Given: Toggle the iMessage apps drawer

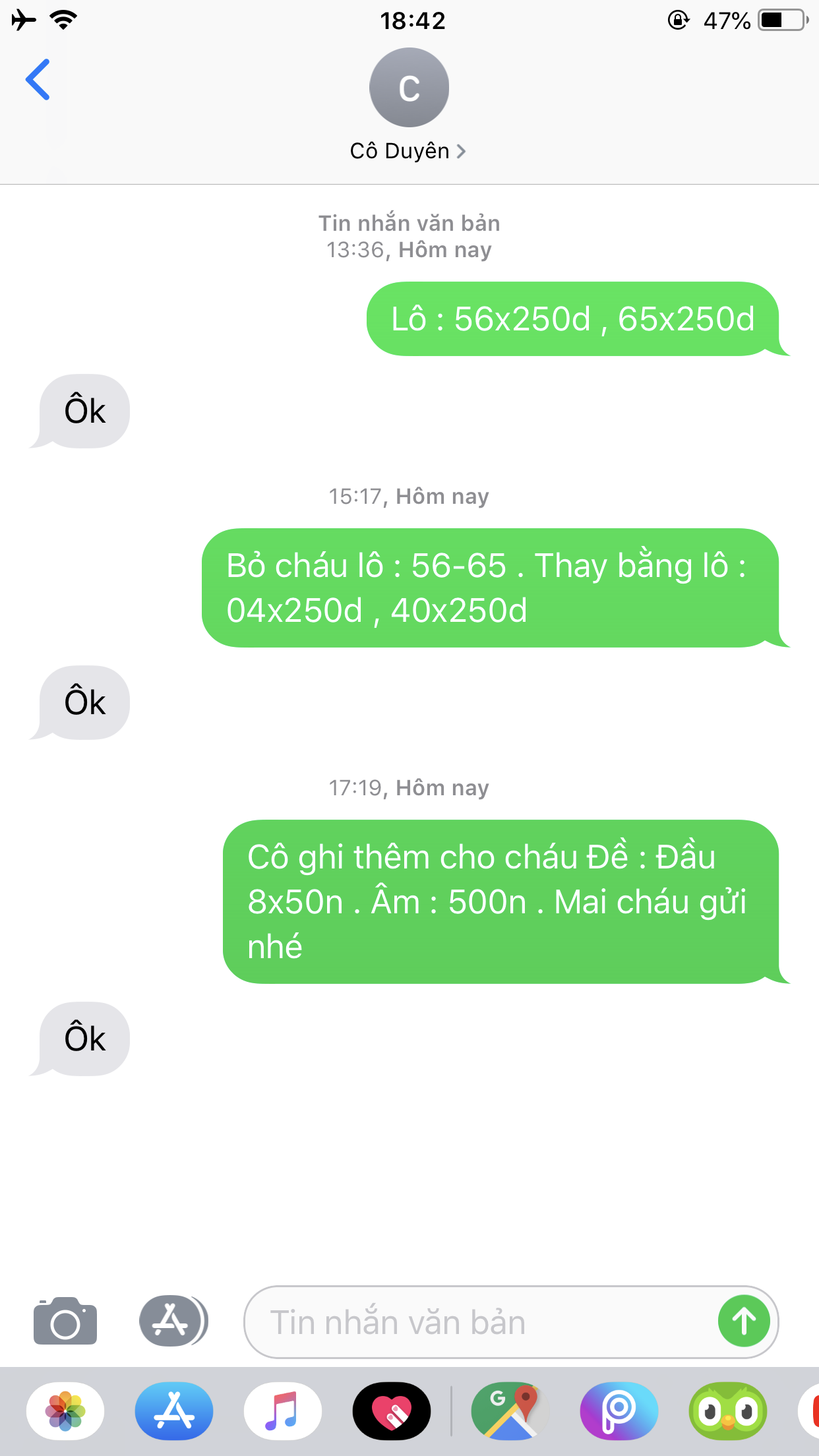Looking at the screenshot, I should pyautogui.click(x=173, y=1321).
